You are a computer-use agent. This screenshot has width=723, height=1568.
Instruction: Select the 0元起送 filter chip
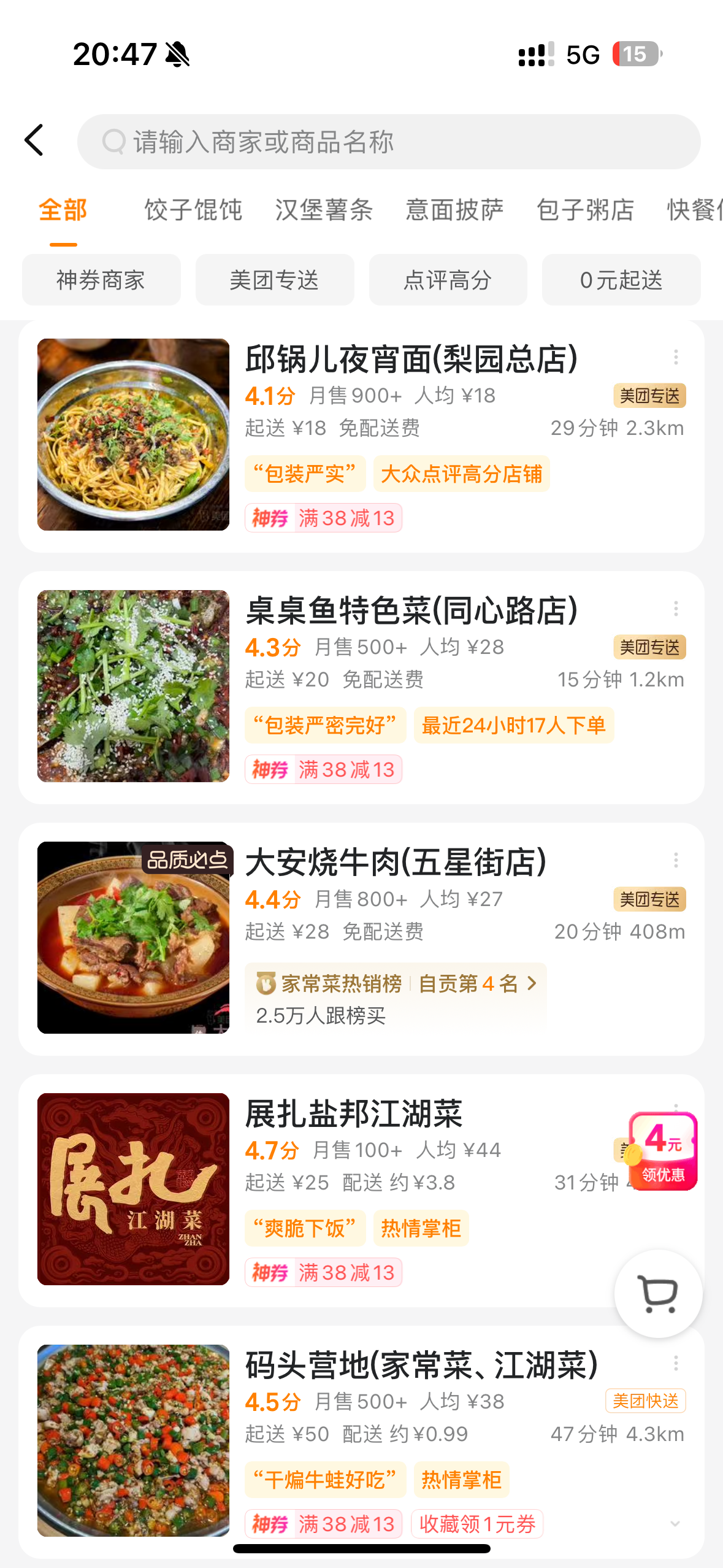621,280
